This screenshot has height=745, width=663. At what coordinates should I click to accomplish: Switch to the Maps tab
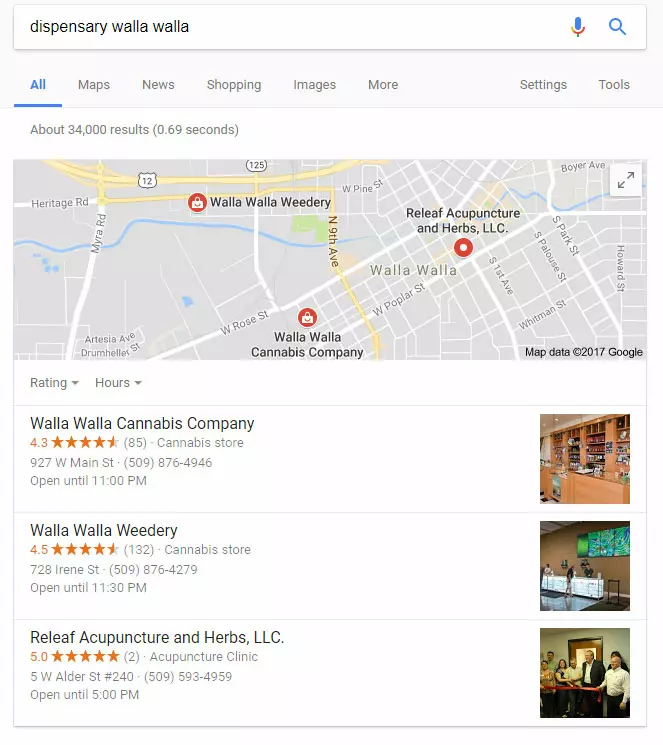coord(94,85)
